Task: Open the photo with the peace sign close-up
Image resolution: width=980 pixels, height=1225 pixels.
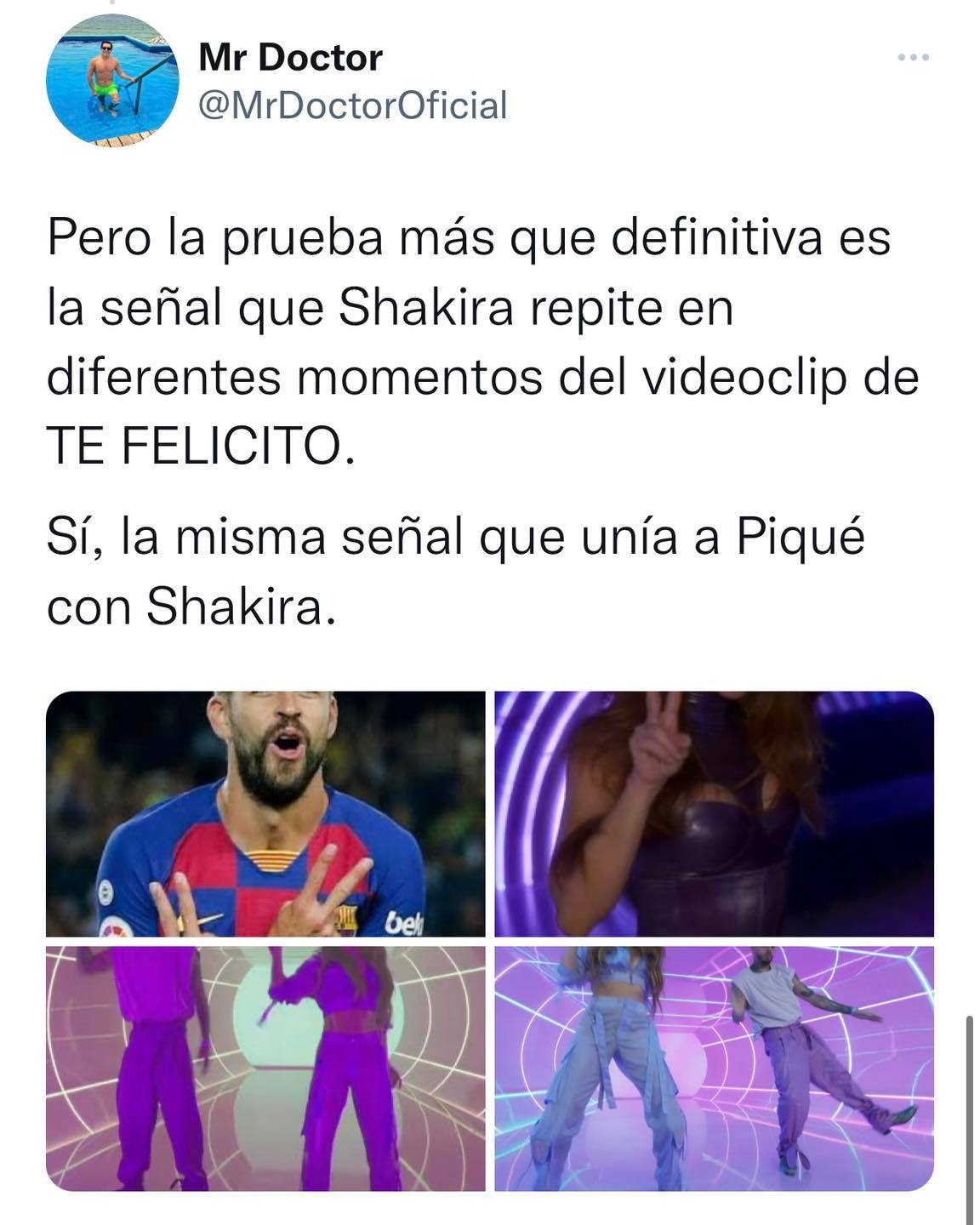Action: [714, 813]
